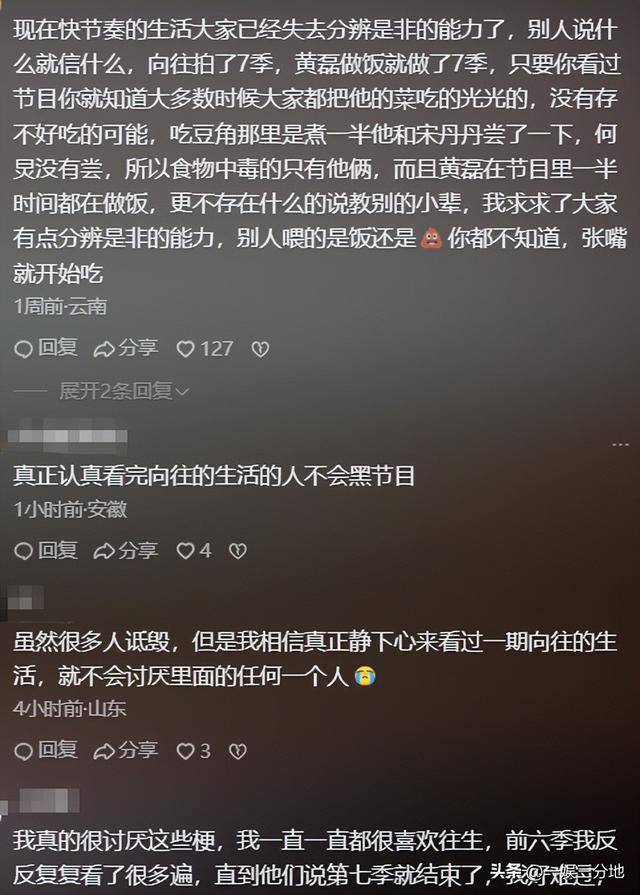640x895 pixels.
Task: Share the comment from 山东
Action: [126, 750]
